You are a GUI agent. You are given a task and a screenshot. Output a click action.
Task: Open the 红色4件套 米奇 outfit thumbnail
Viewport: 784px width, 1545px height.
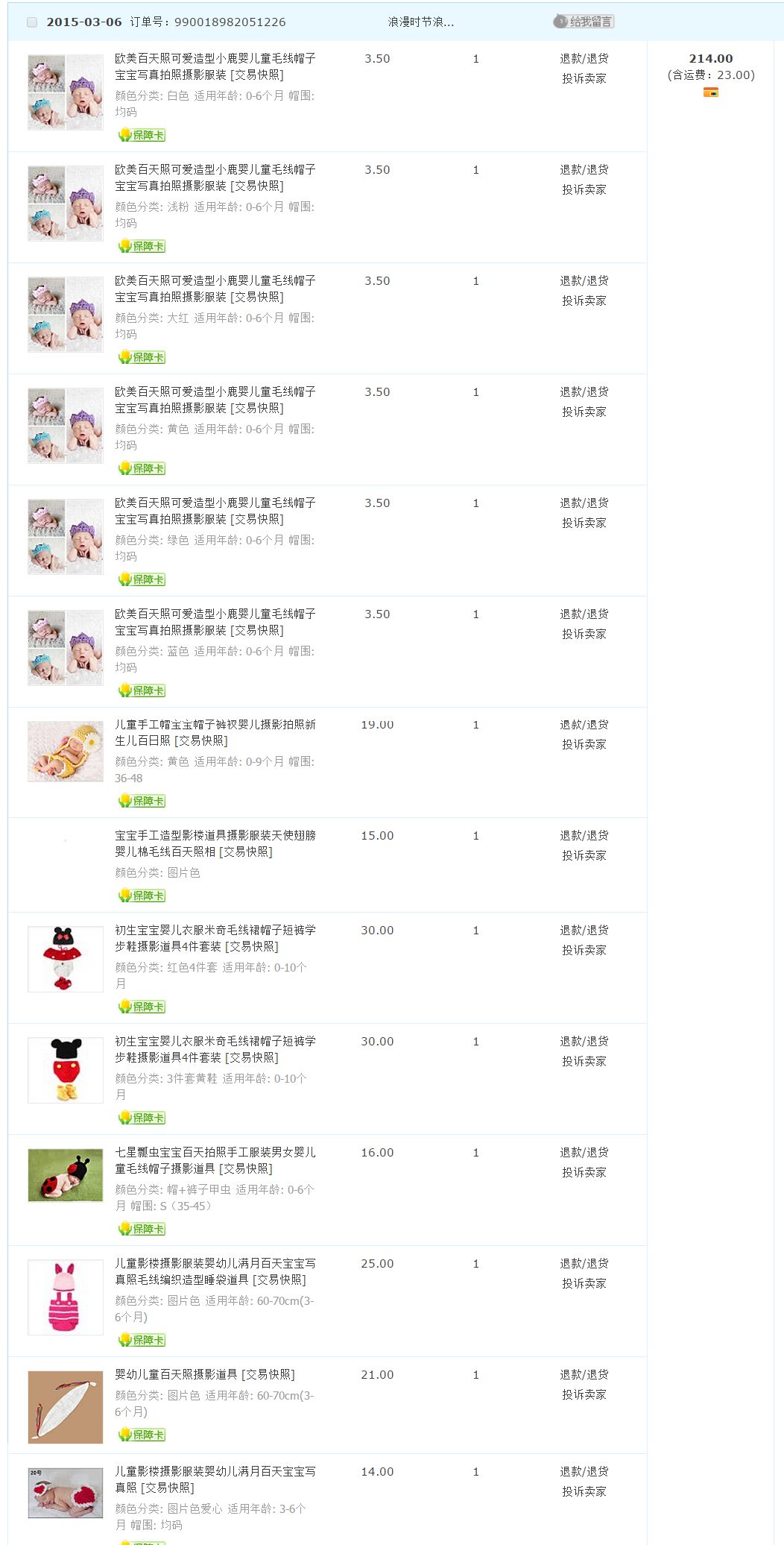pos(66,959)
